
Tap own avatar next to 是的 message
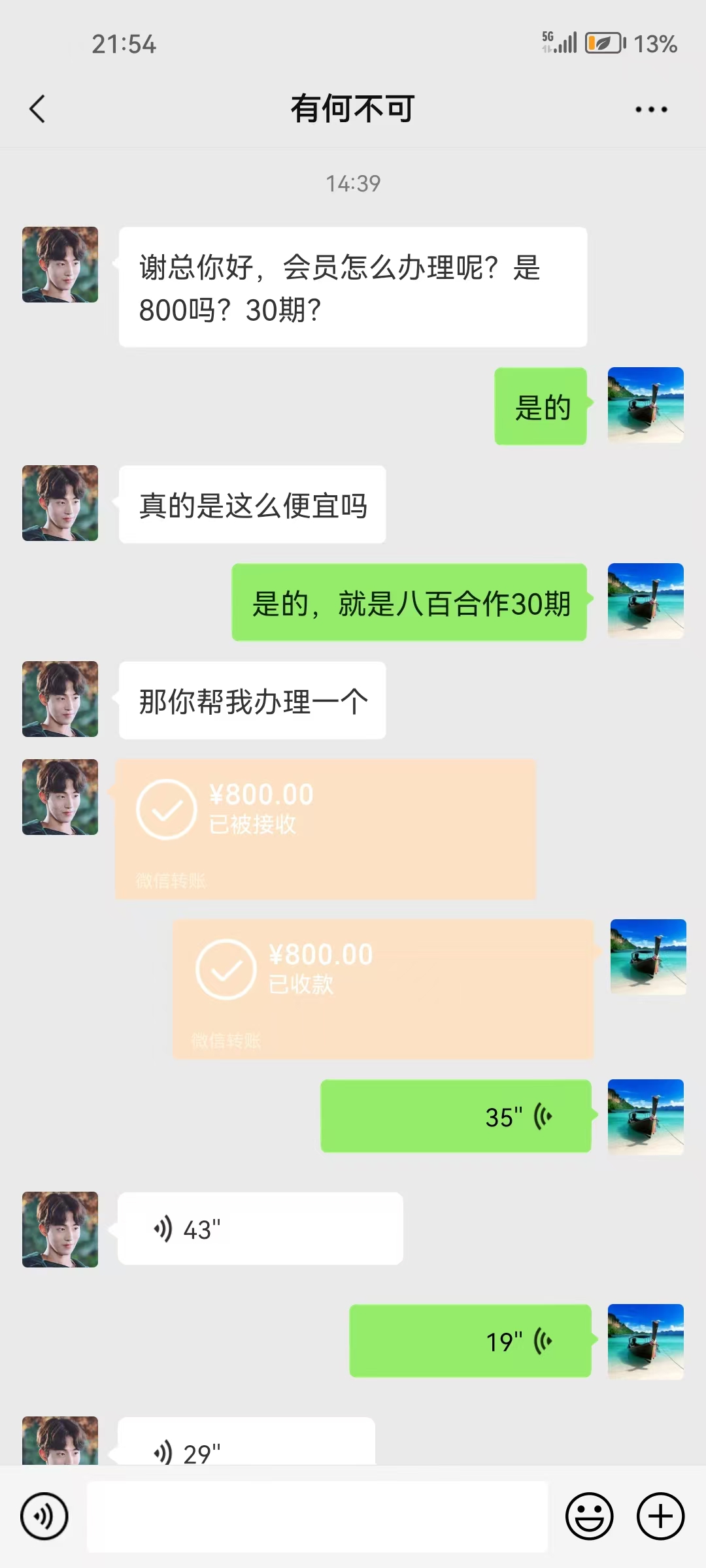point(645,405)
